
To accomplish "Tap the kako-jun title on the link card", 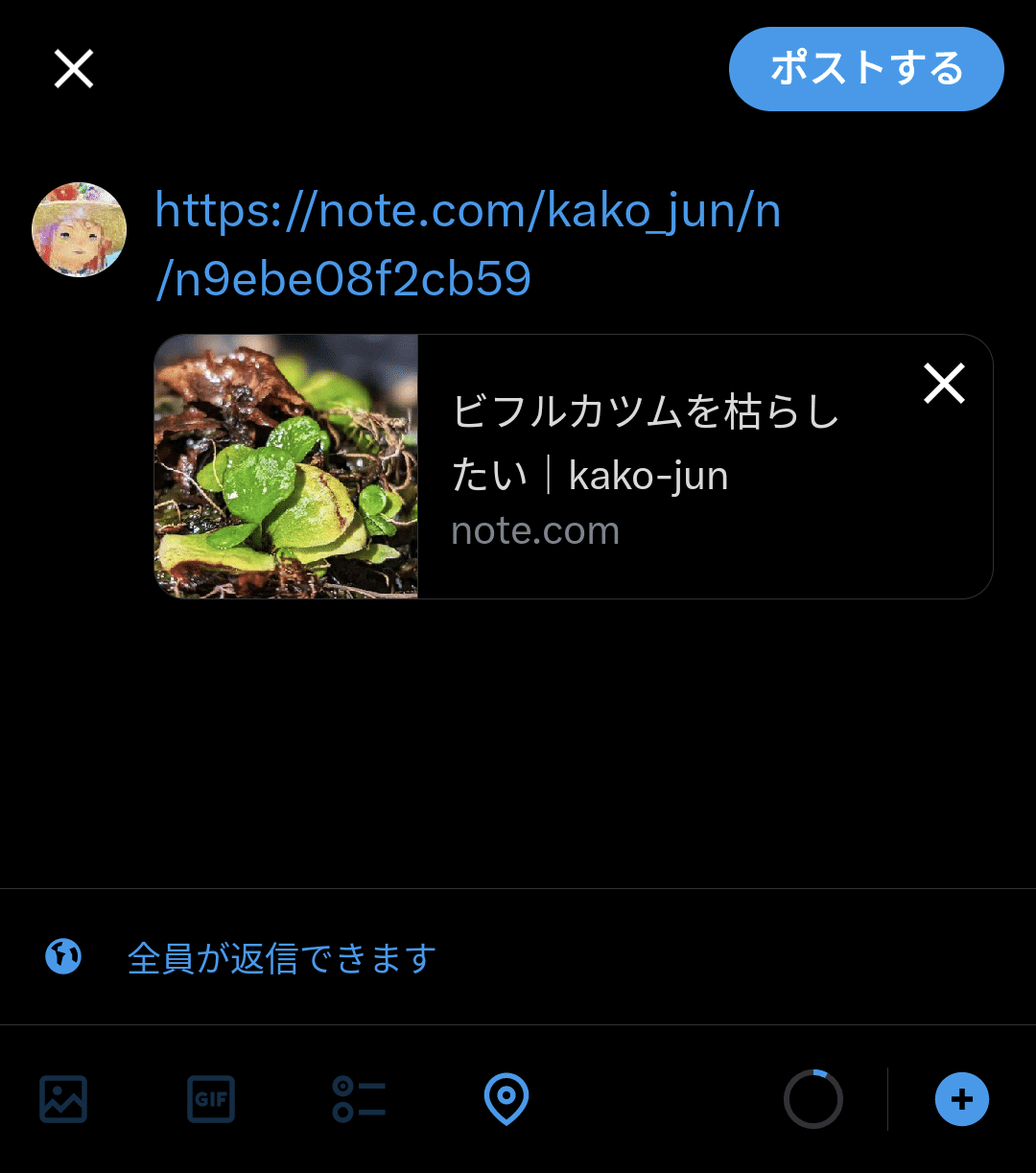I will 647,474.
